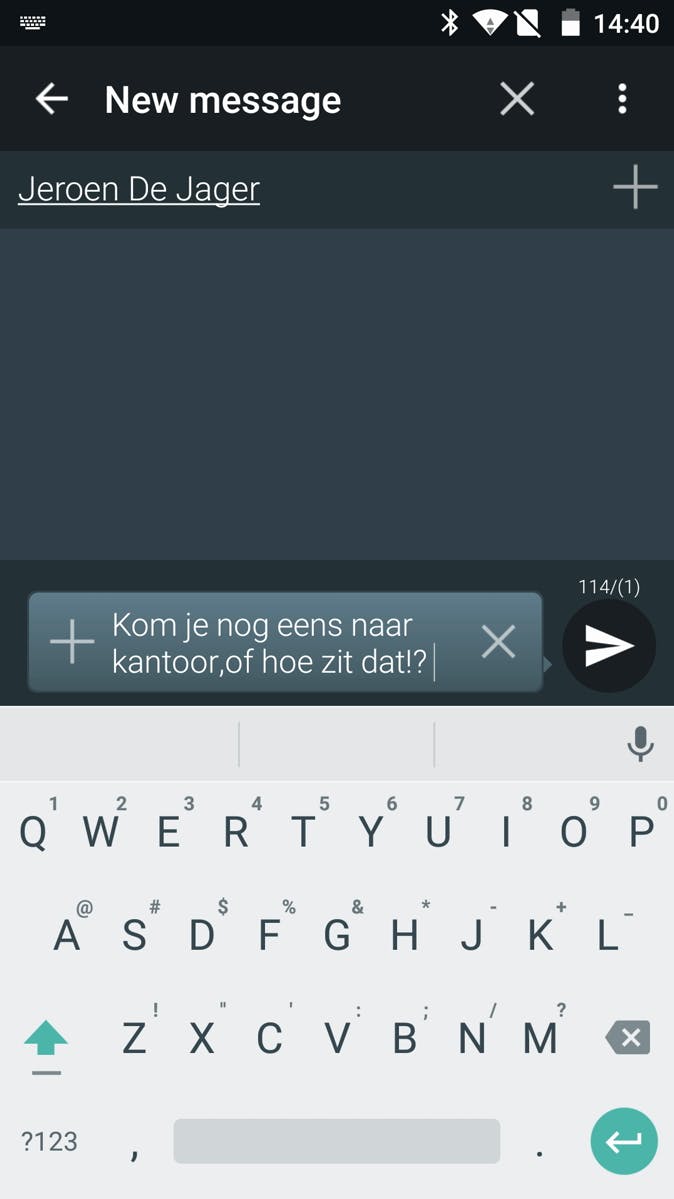The height and width of the screenshot is (1199, 674).
Task: Send the message
Action: 609,646
